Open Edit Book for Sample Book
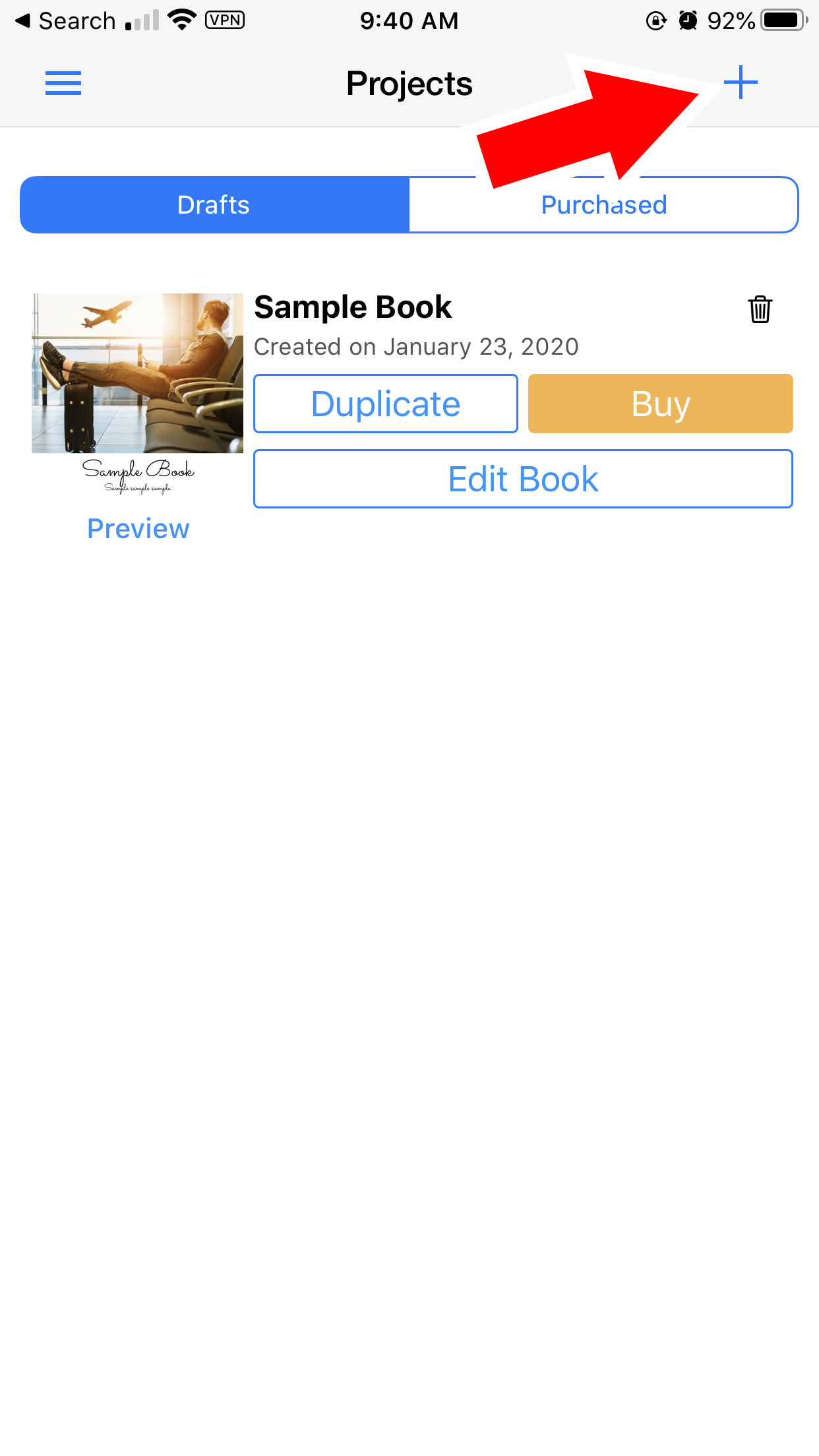This screenshot has width=819, height=1456. pyautogui.click(x=523, y=479)
